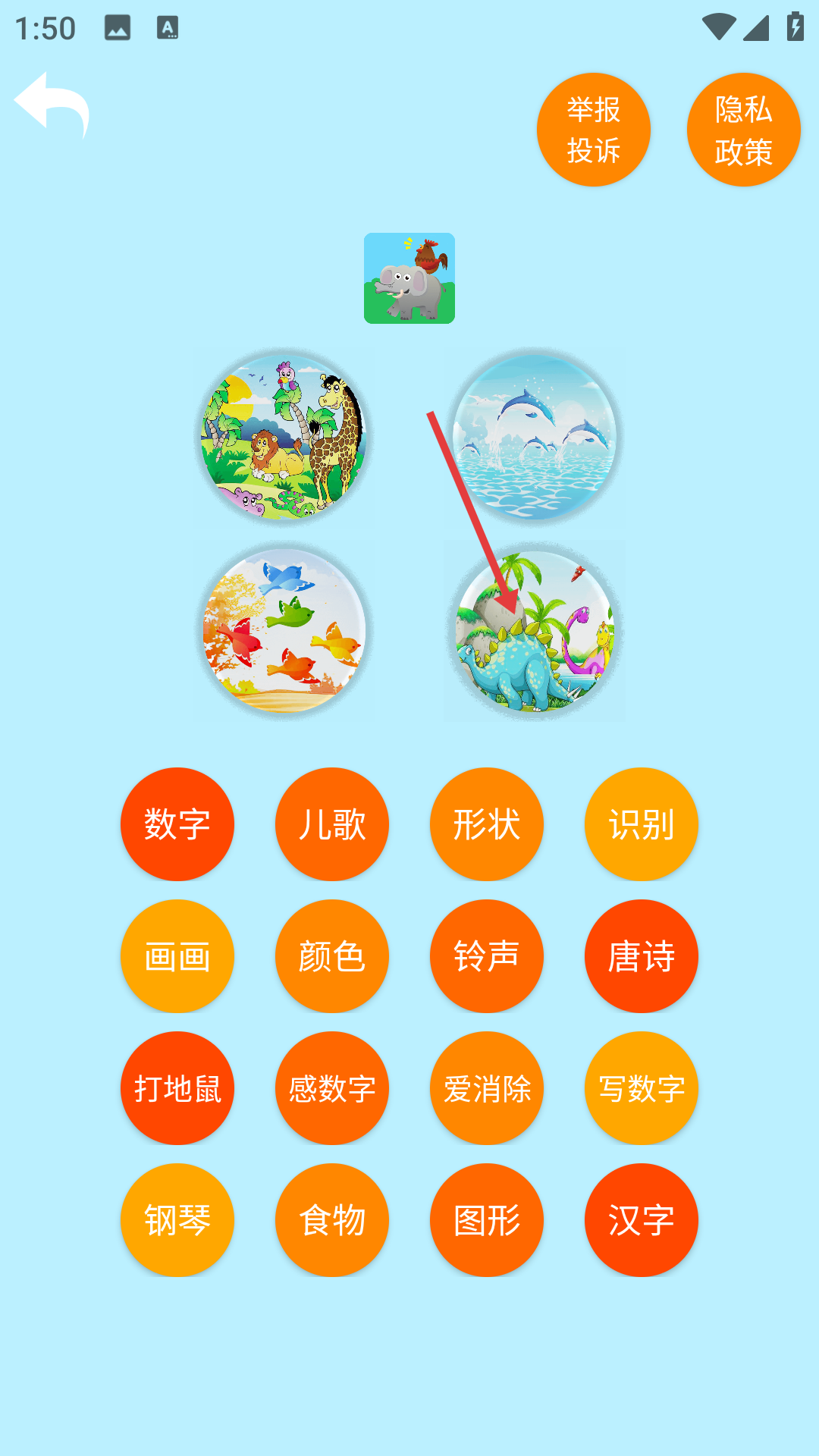Image resolution: width=819 pixels, height=1456 pixels.
Task: Start the 打地鼠 whack-a-mole game
Action: (177, 1088)
